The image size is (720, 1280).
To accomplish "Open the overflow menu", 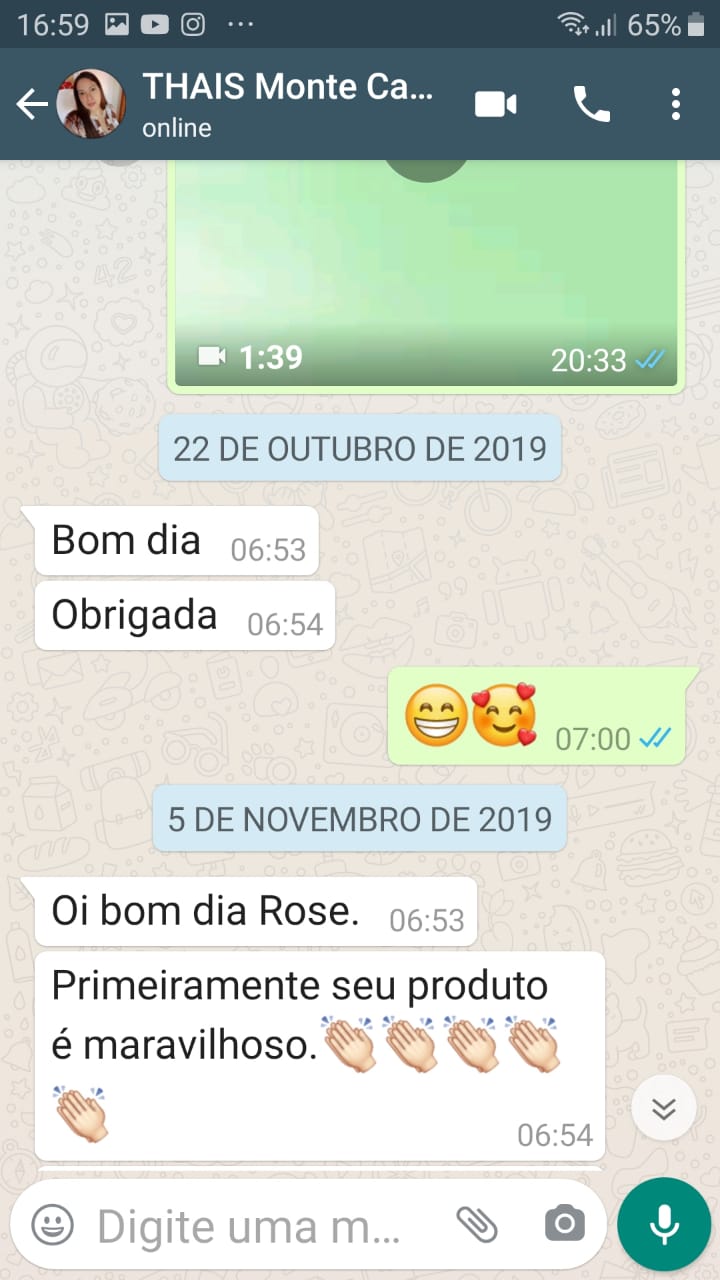I will 676,104.
